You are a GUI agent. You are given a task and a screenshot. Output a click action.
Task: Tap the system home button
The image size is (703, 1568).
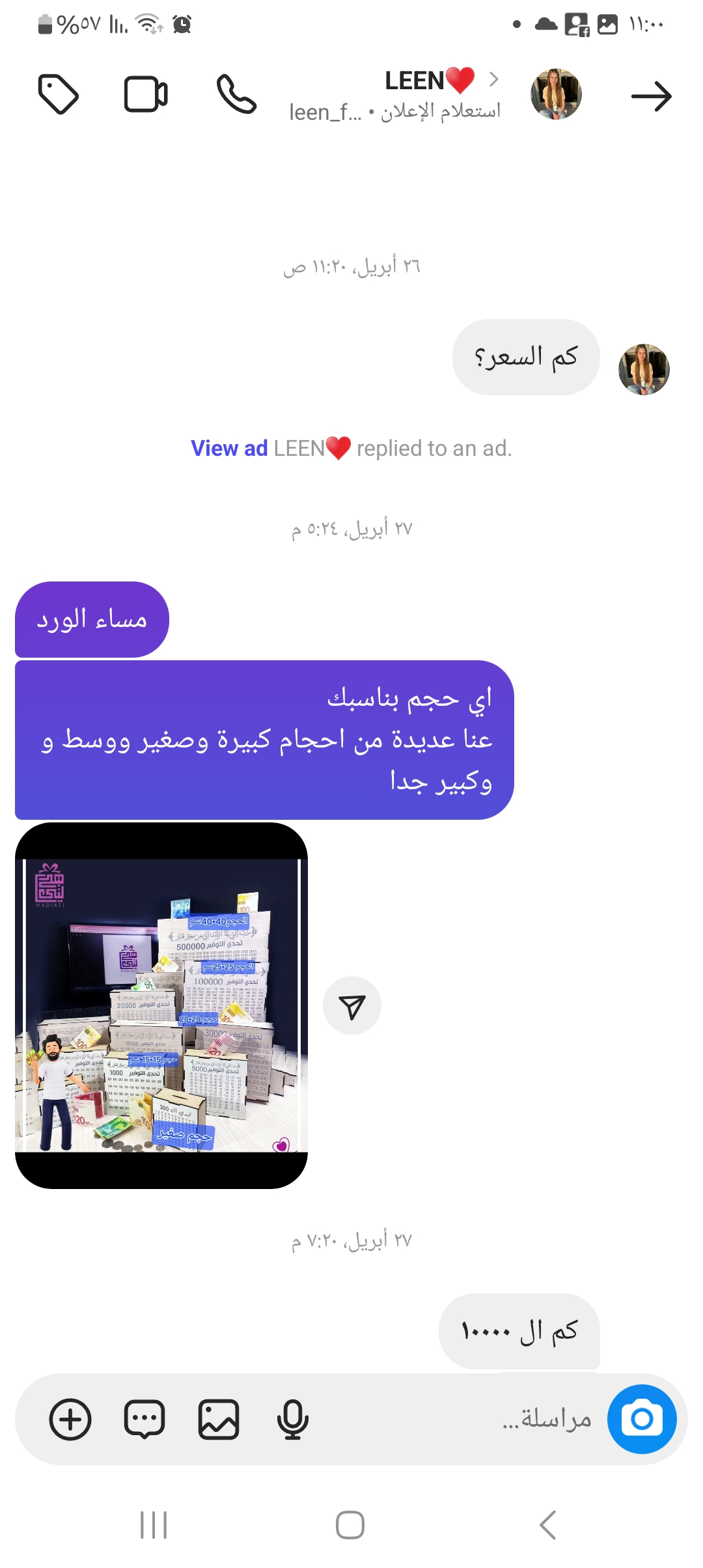point(350,1525)
